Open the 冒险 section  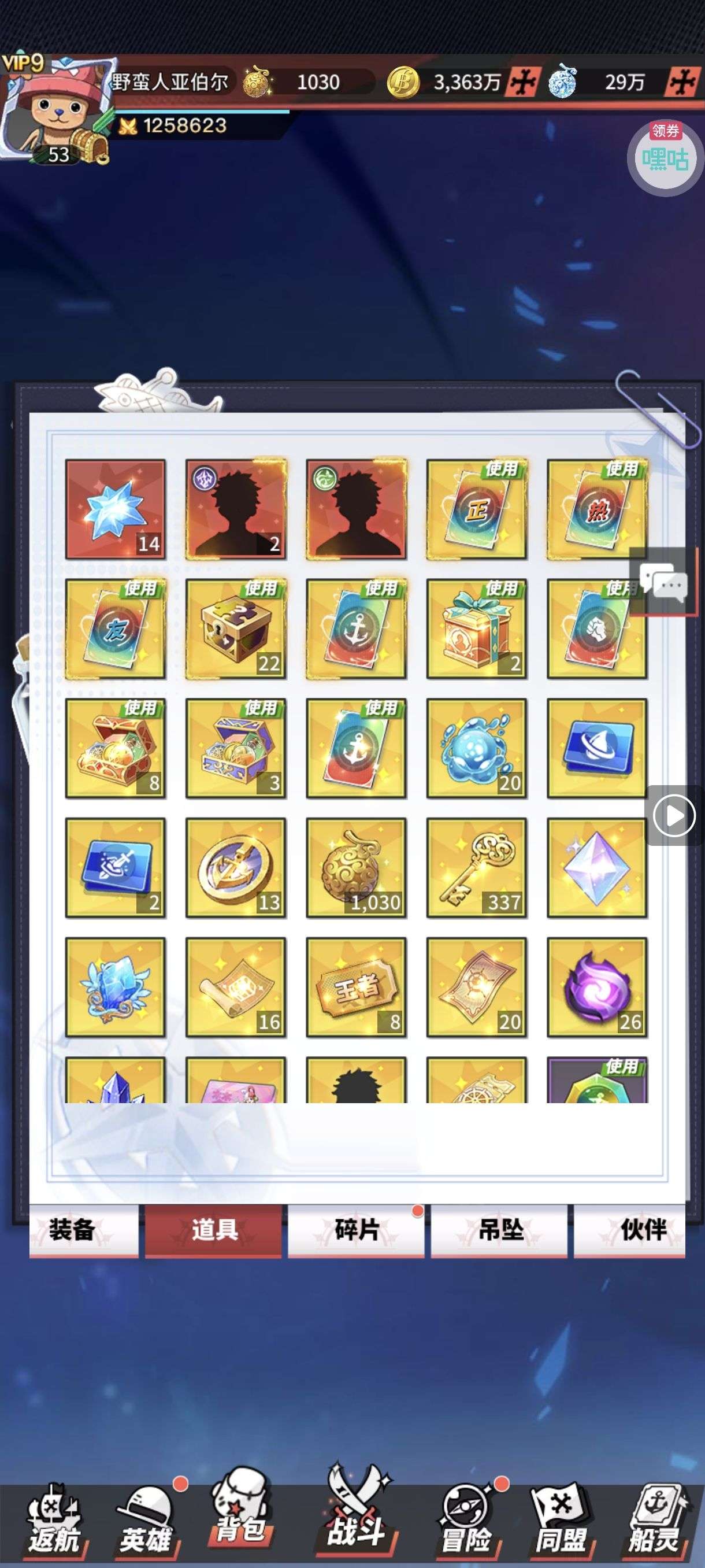[x=466, y=1521]
